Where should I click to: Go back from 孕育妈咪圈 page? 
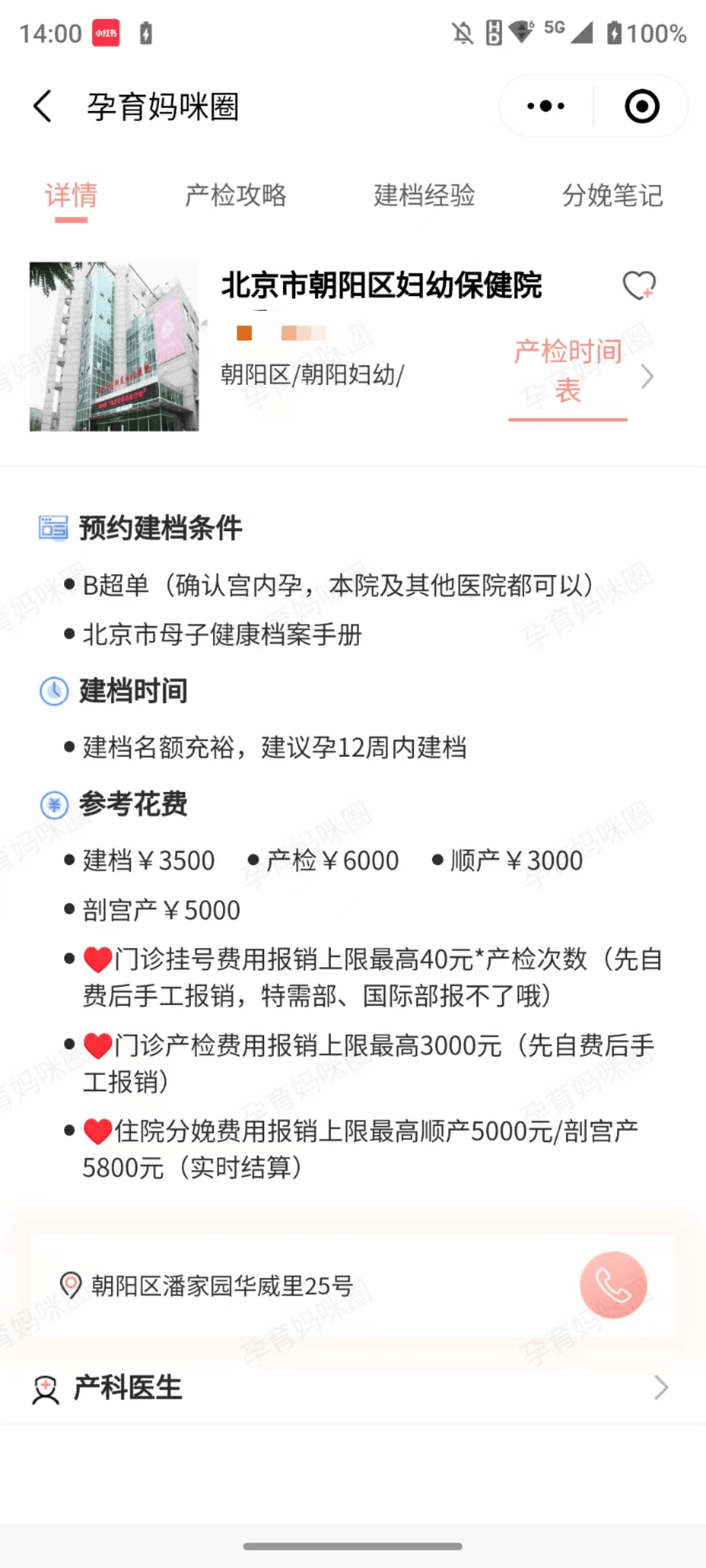pos(42,106)
